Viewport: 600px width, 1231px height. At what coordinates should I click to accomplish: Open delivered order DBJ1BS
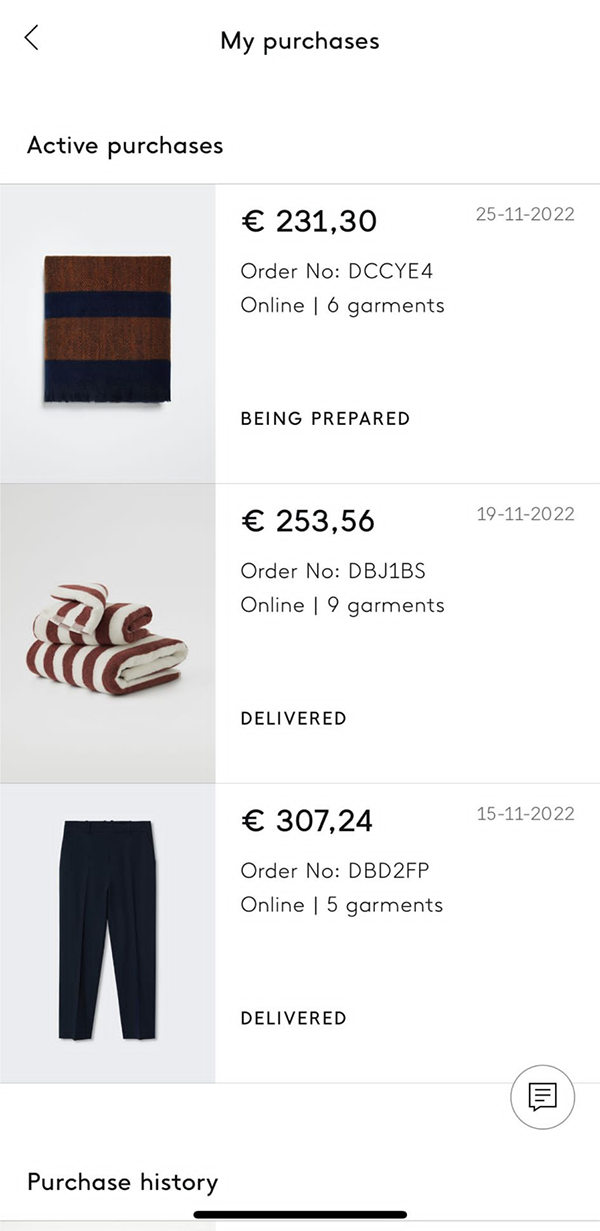coord(300,634)
